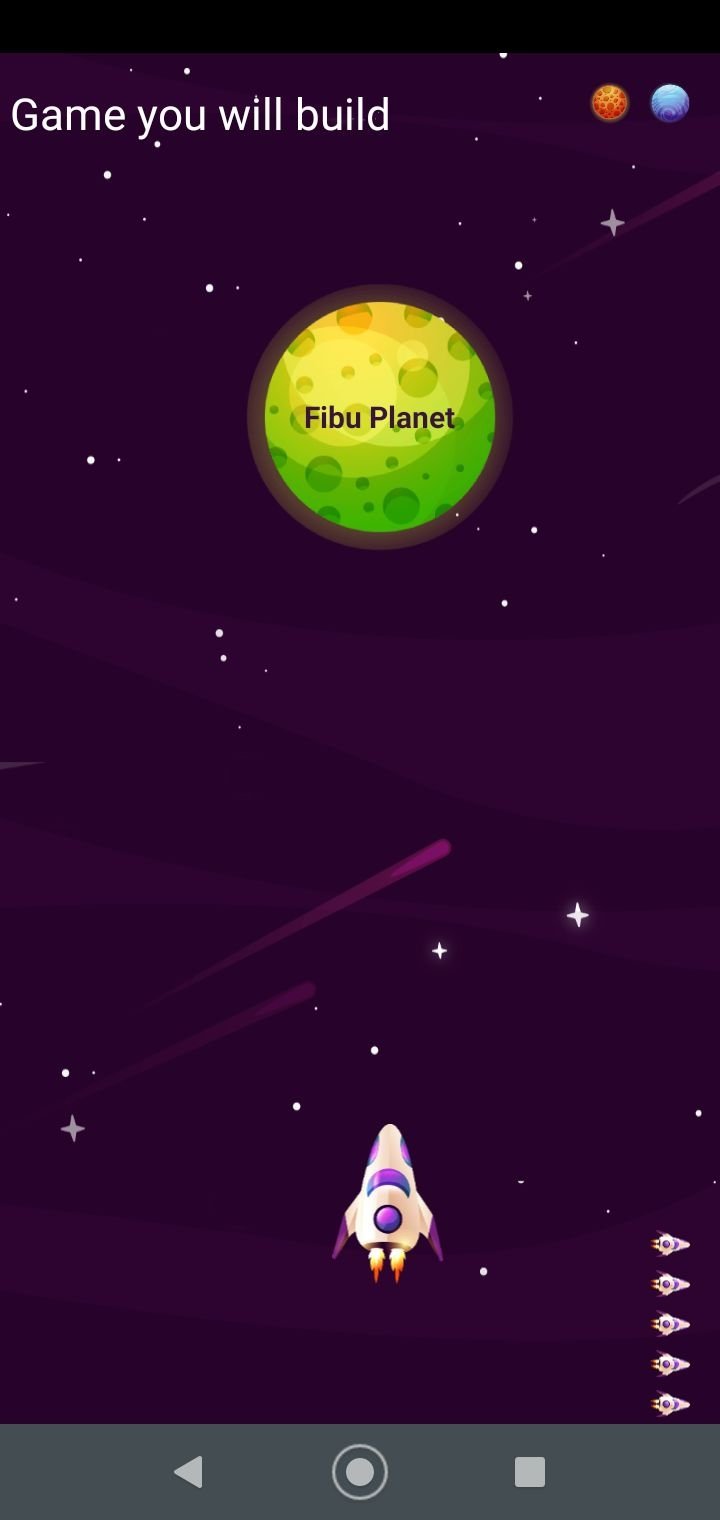Tap the green Fibu Planet
Viewport: 720px width, 1520px height.
click(x=380, y=417)
